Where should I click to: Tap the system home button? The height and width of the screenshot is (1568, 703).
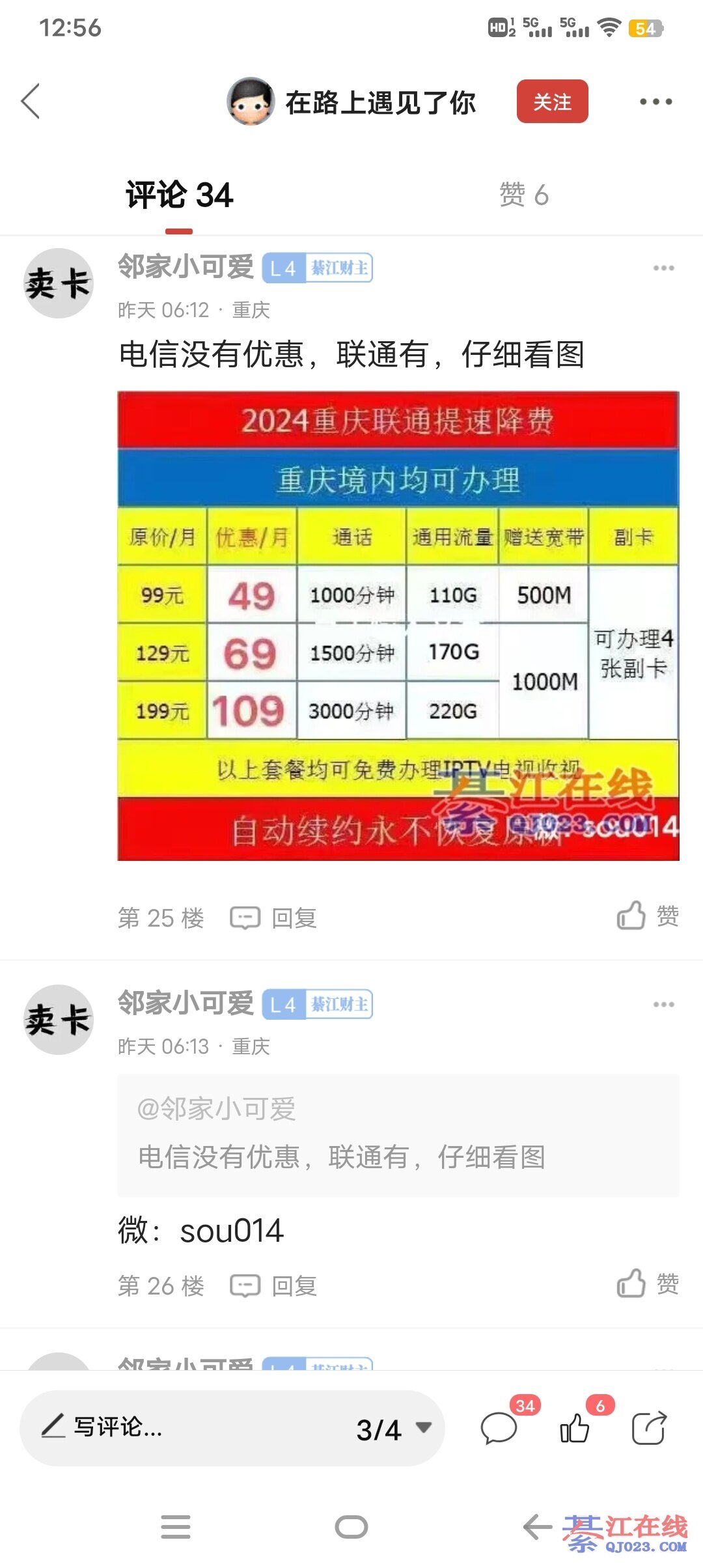351,1527
